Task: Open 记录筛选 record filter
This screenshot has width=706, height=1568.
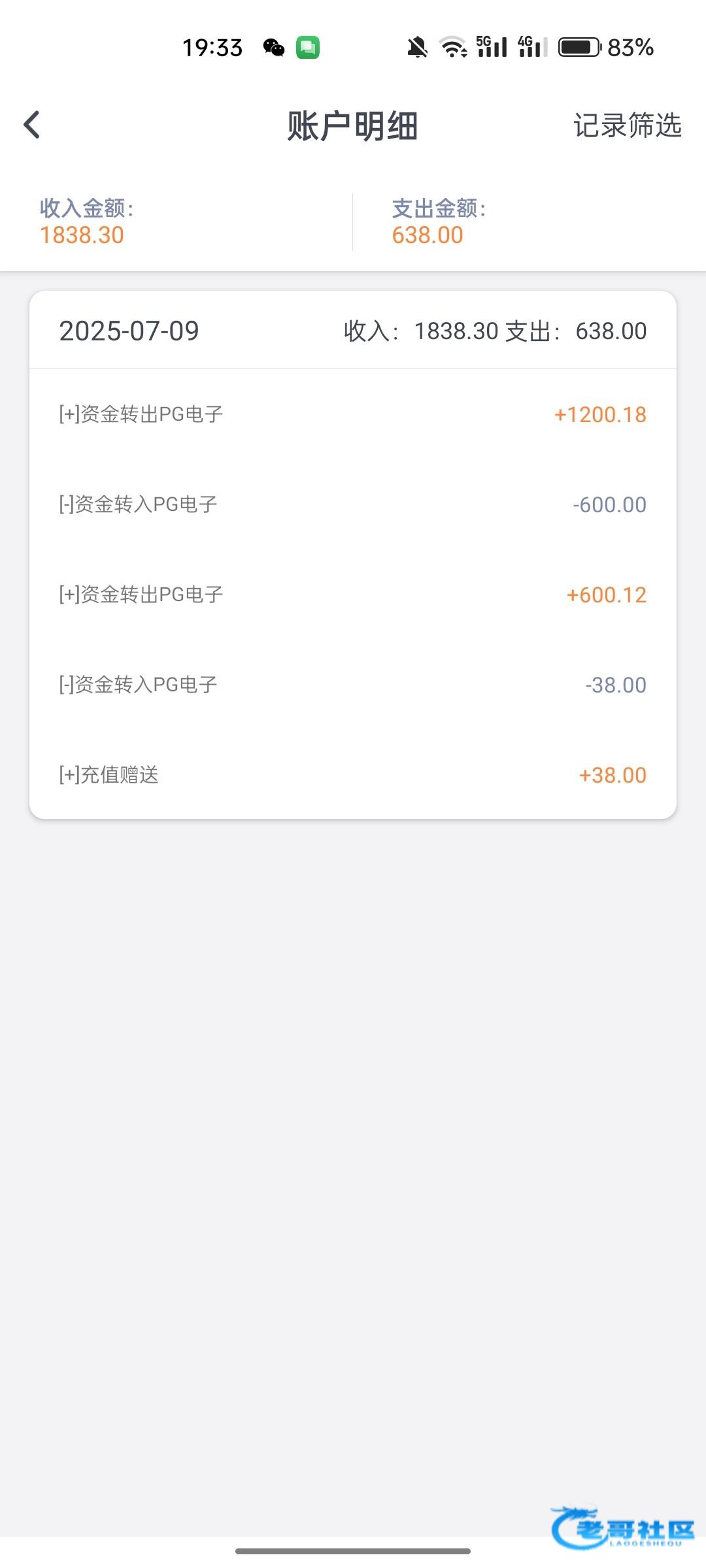Action: pyautogui.click(x=627, y=125)
